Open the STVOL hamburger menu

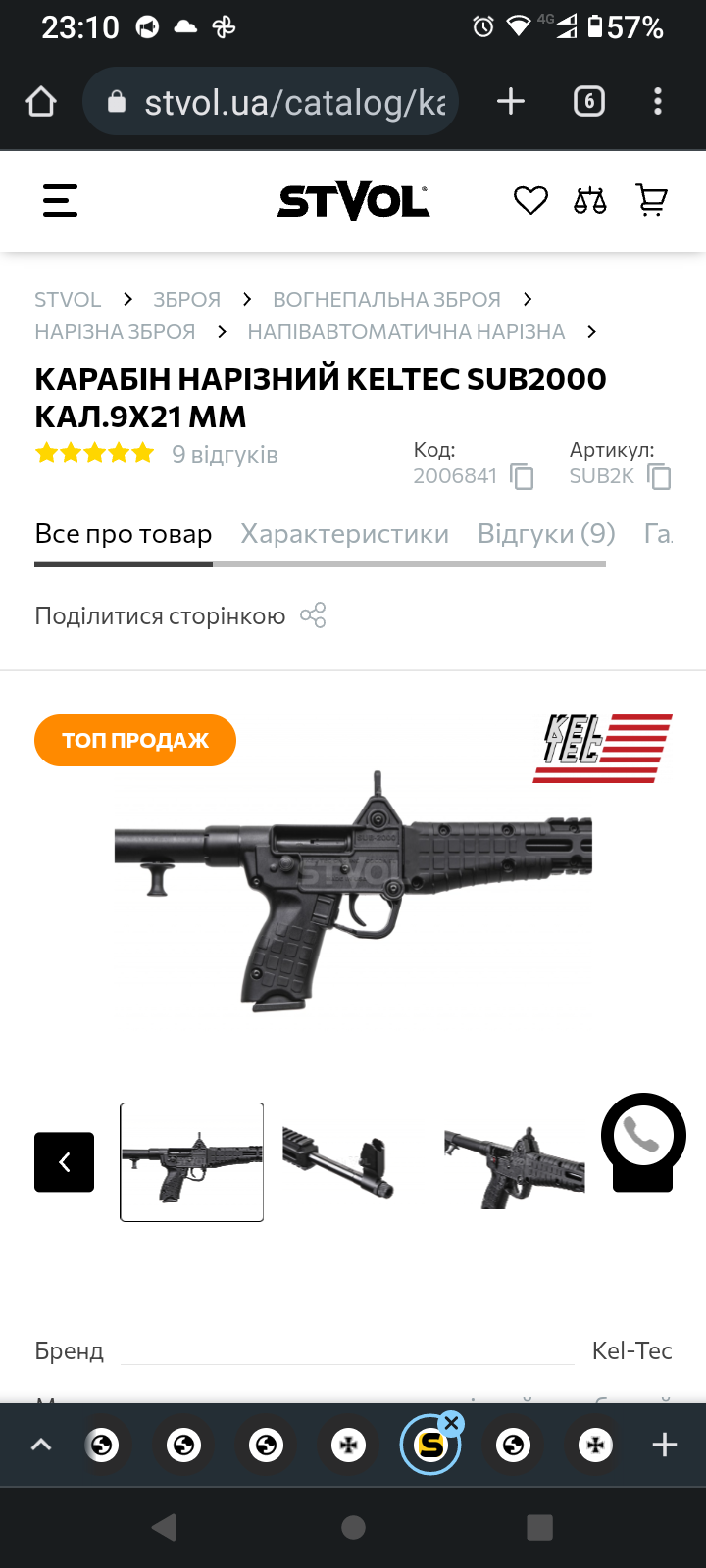pyautogui.click(x=60, y=201)
